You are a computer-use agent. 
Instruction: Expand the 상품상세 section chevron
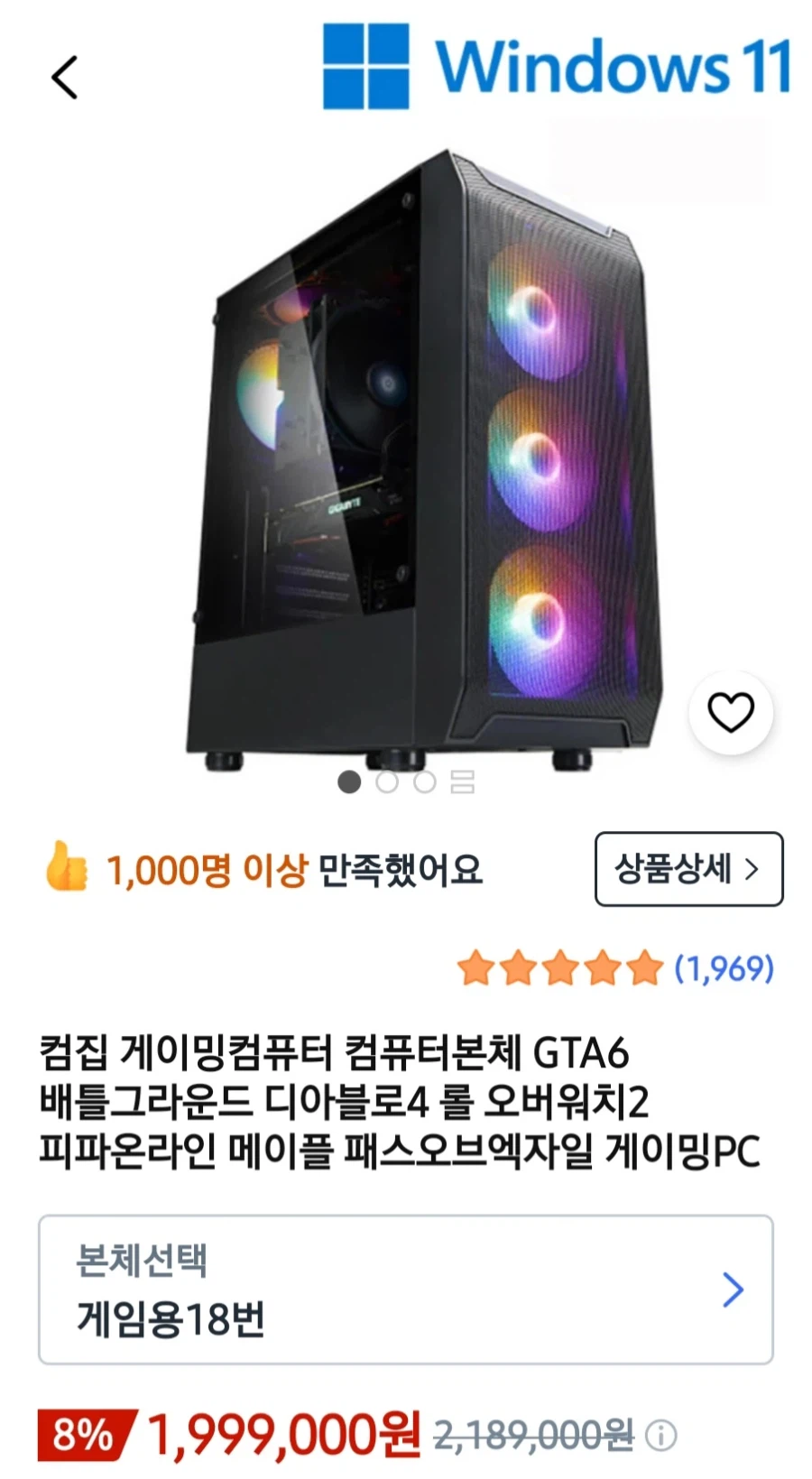click(753, 869)
